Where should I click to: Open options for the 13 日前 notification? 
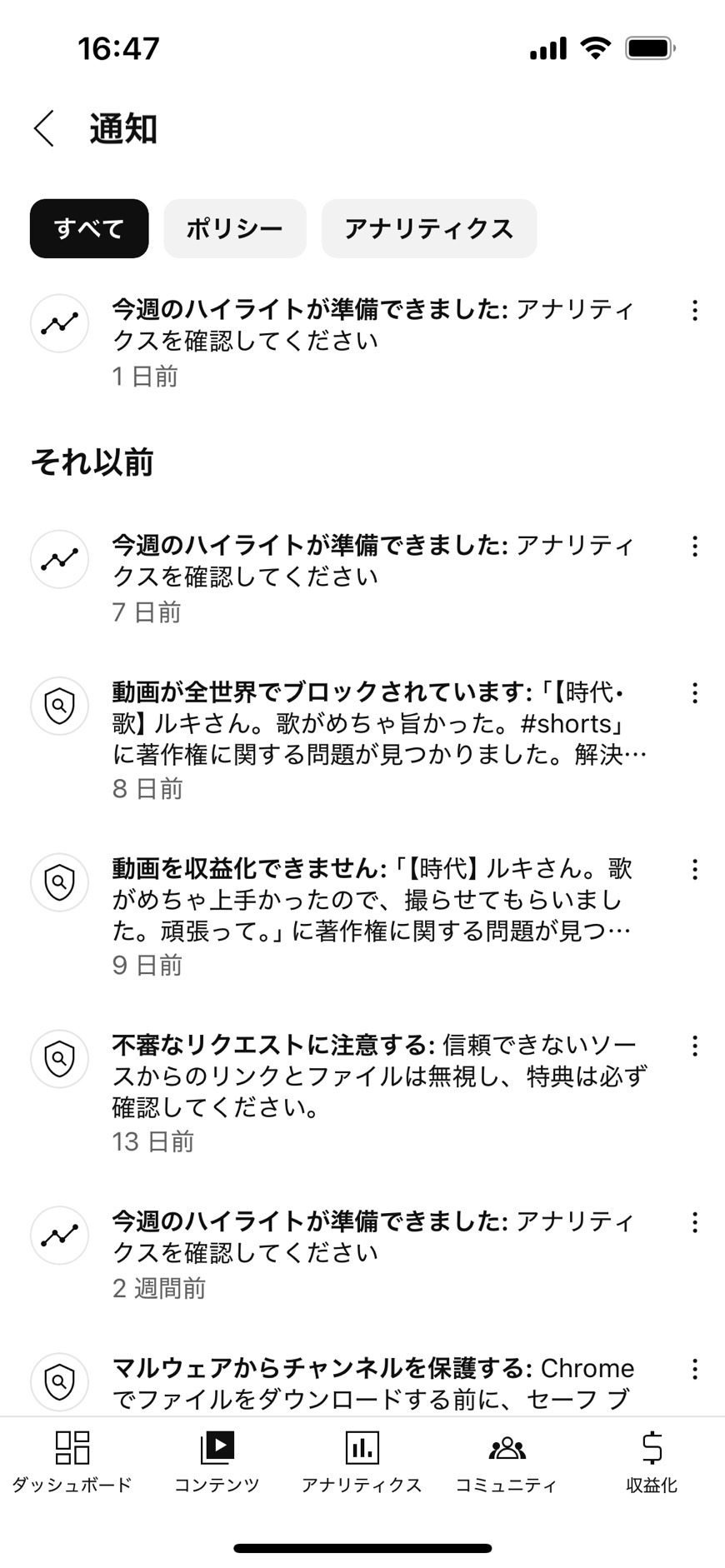click(x=694, y=1046)
